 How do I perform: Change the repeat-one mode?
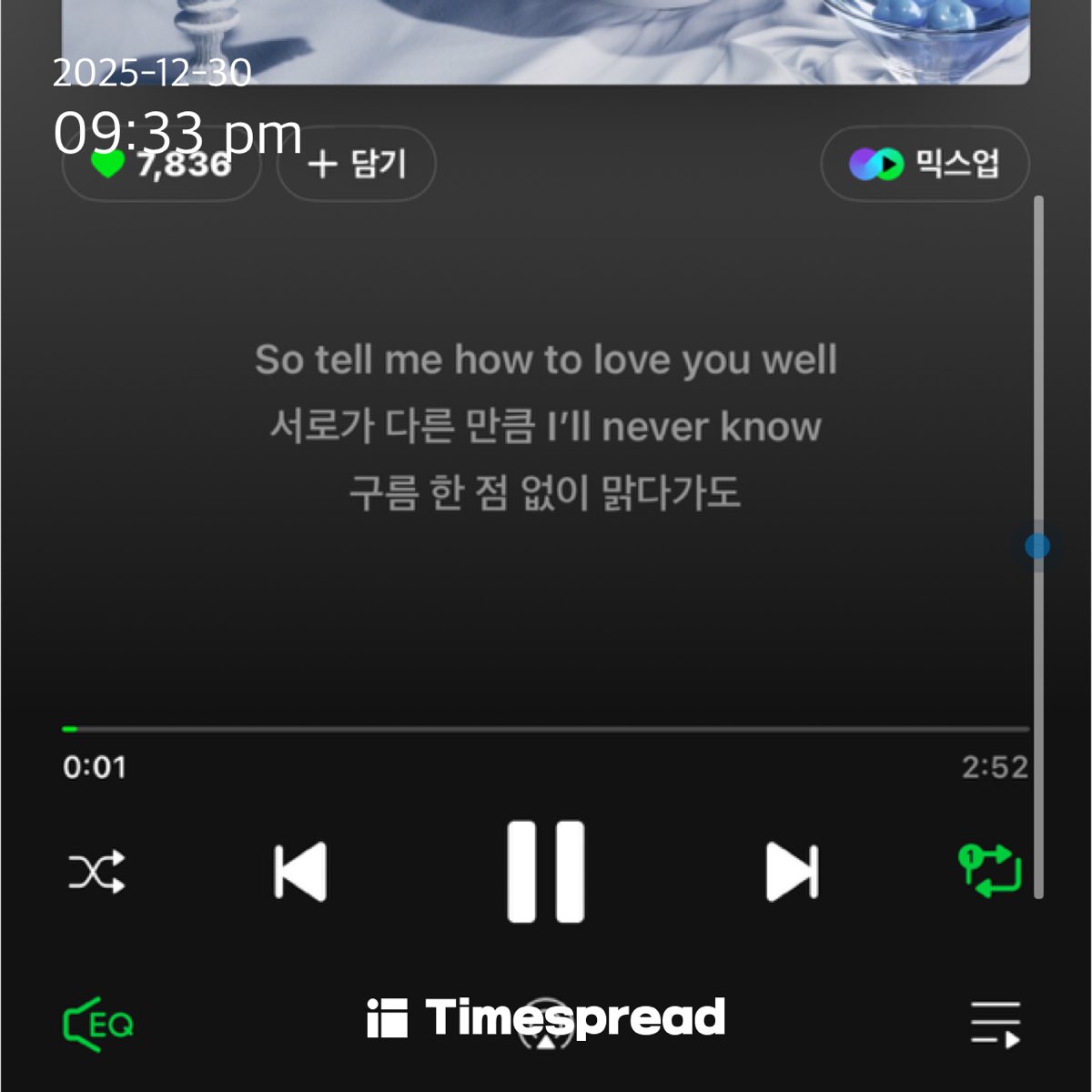pos(990,870)
